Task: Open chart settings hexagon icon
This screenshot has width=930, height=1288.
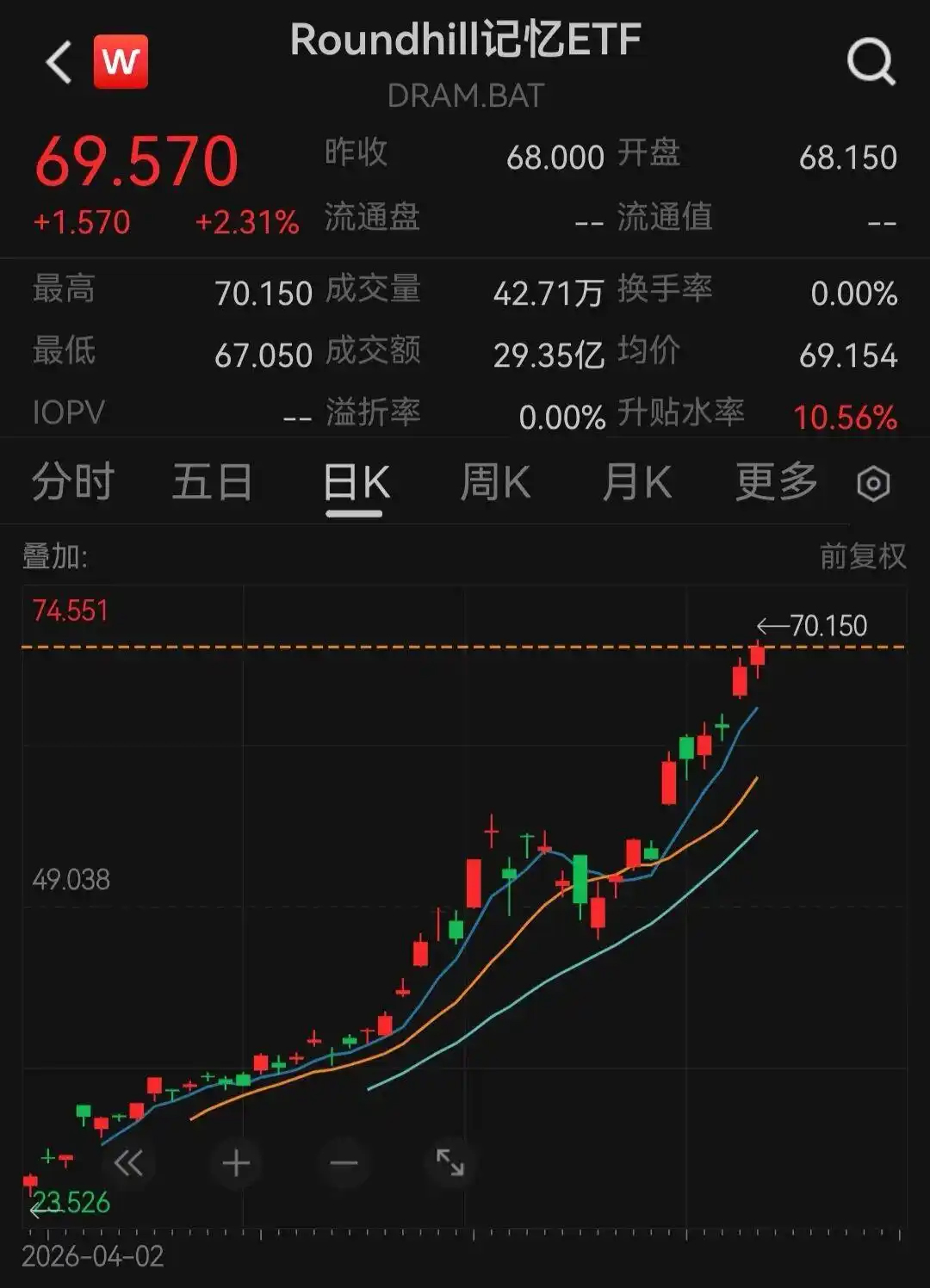Action: [873, 484]
